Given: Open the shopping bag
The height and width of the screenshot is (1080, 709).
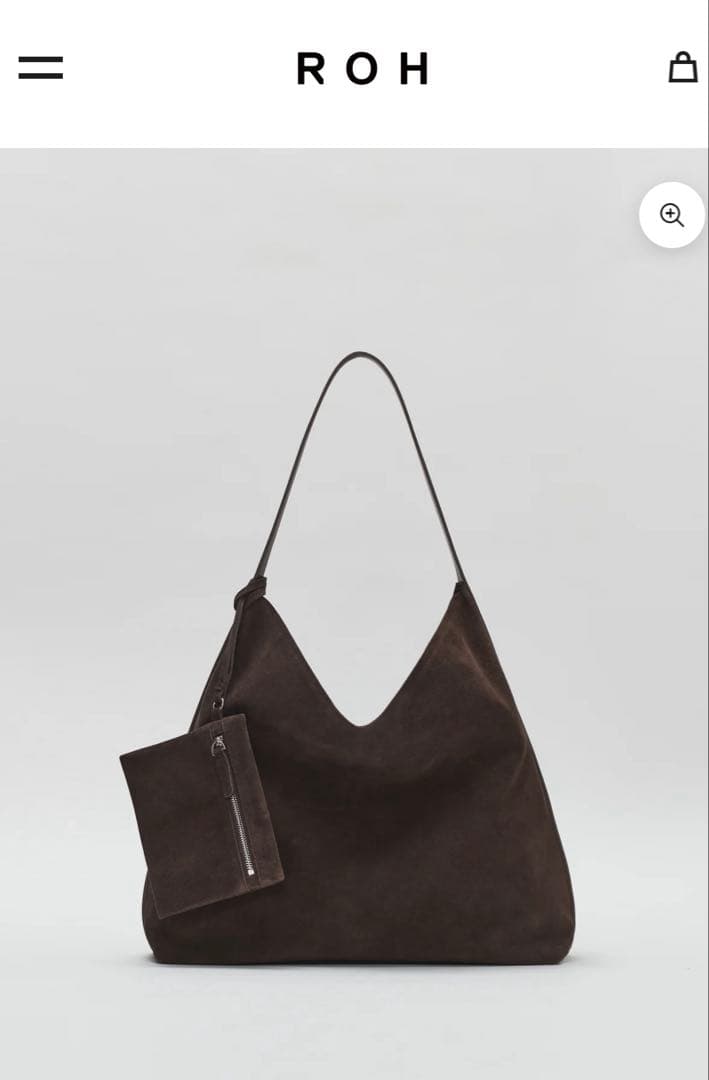Looking at the screenshot, I should pos(682,68).
